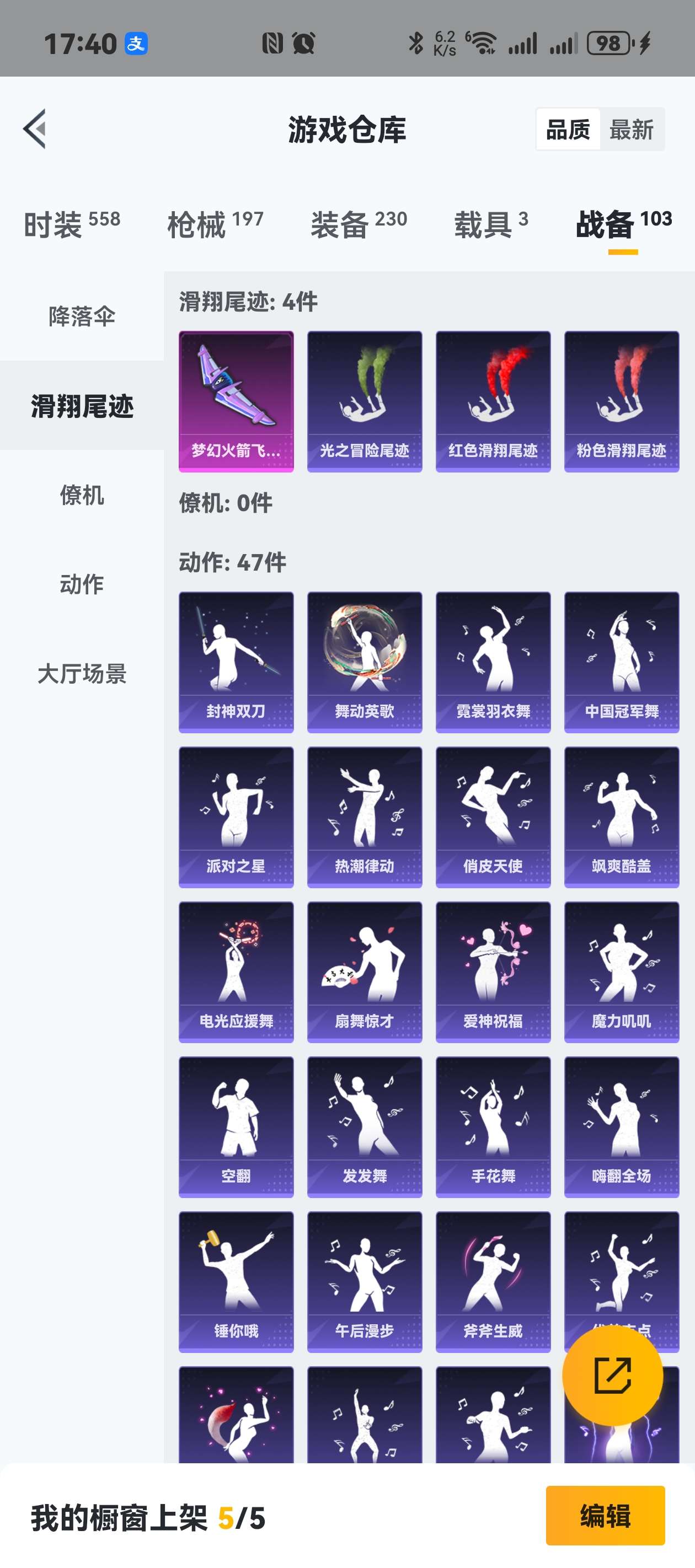Open the 舞动英歌 emote
The image size is (695, 1568).
point(365,662)
